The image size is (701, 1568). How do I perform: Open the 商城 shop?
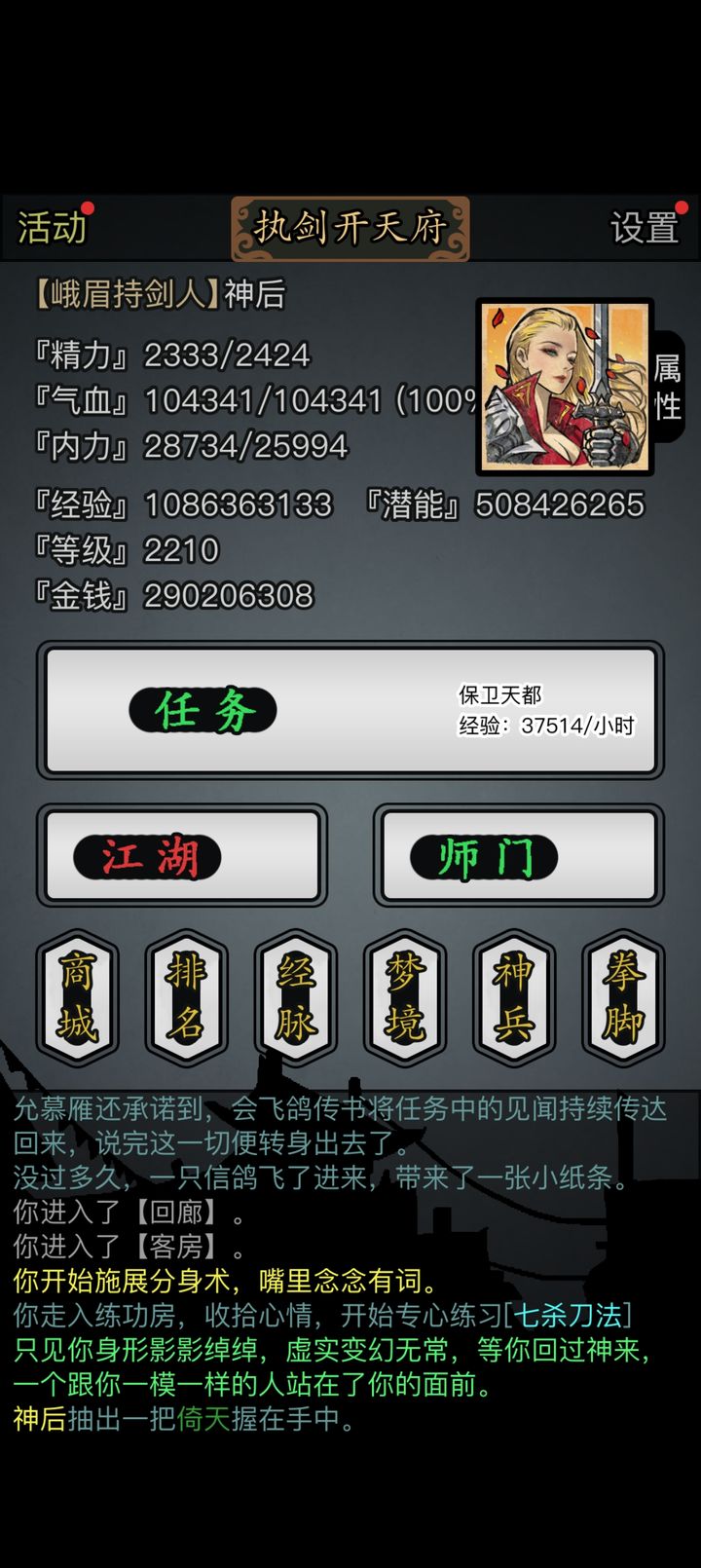coord(78,997)
